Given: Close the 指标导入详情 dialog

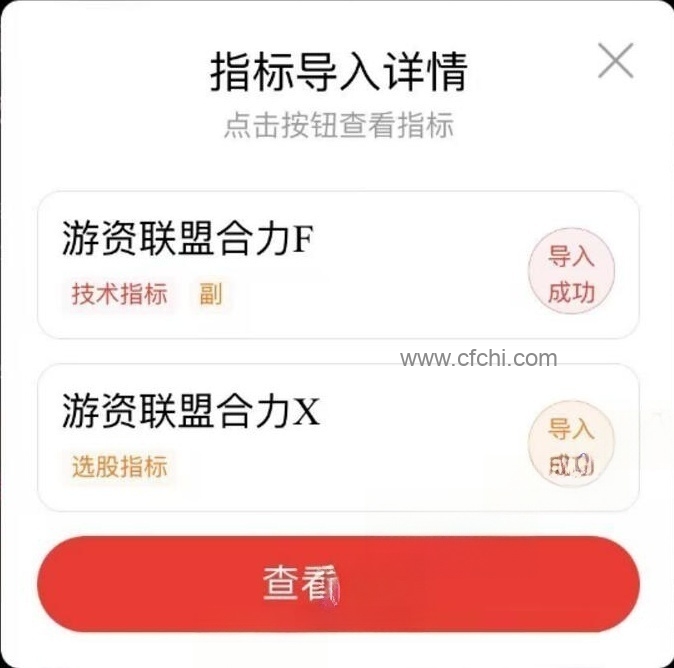Looking at the screenshot, I should coord(615,62).
